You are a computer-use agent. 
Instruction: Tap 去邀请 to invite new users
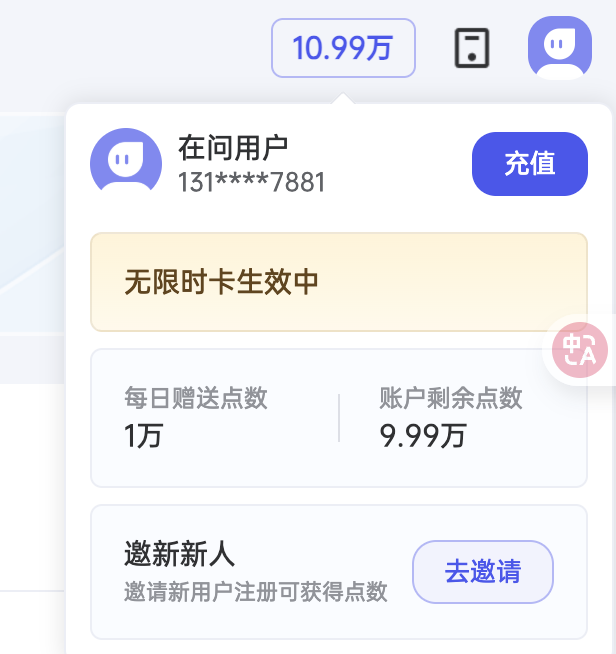pos(482,572)
